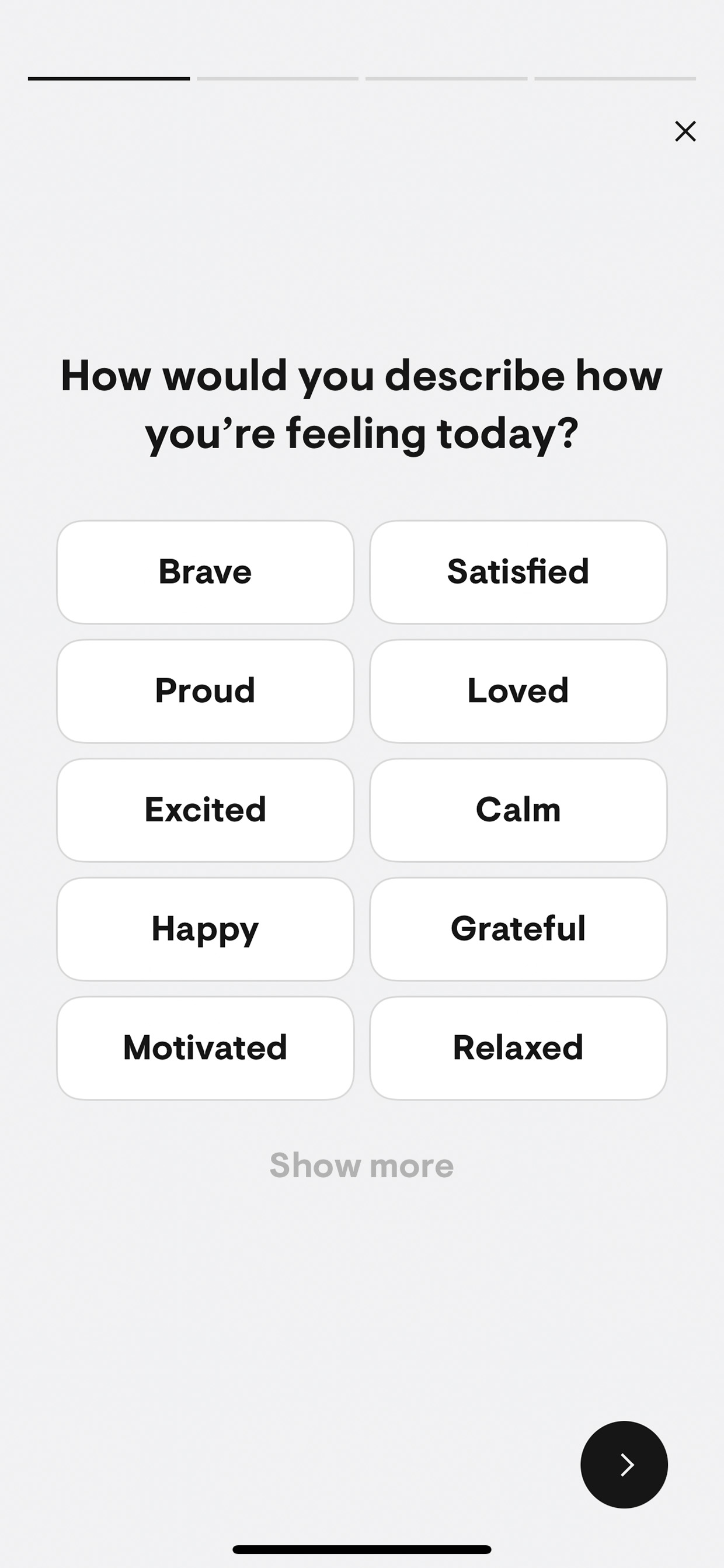Select Happy as your feeling
This screenshot has width=724, height=1568.
[x=205, y=929]
